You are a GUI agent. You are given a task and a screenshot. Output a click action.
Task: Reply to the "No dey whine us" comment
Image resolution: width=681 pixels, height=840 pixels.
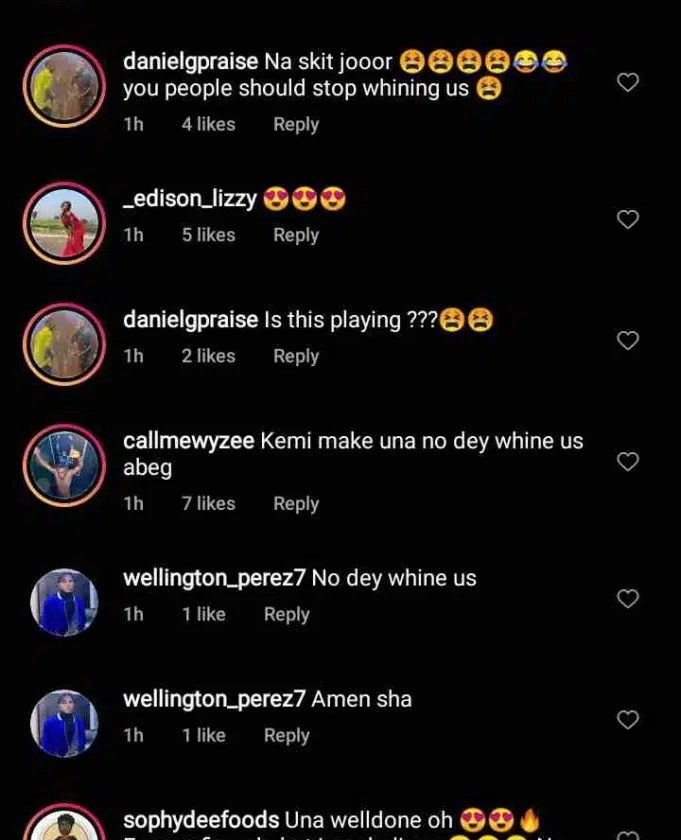click(x=286, y=614)
